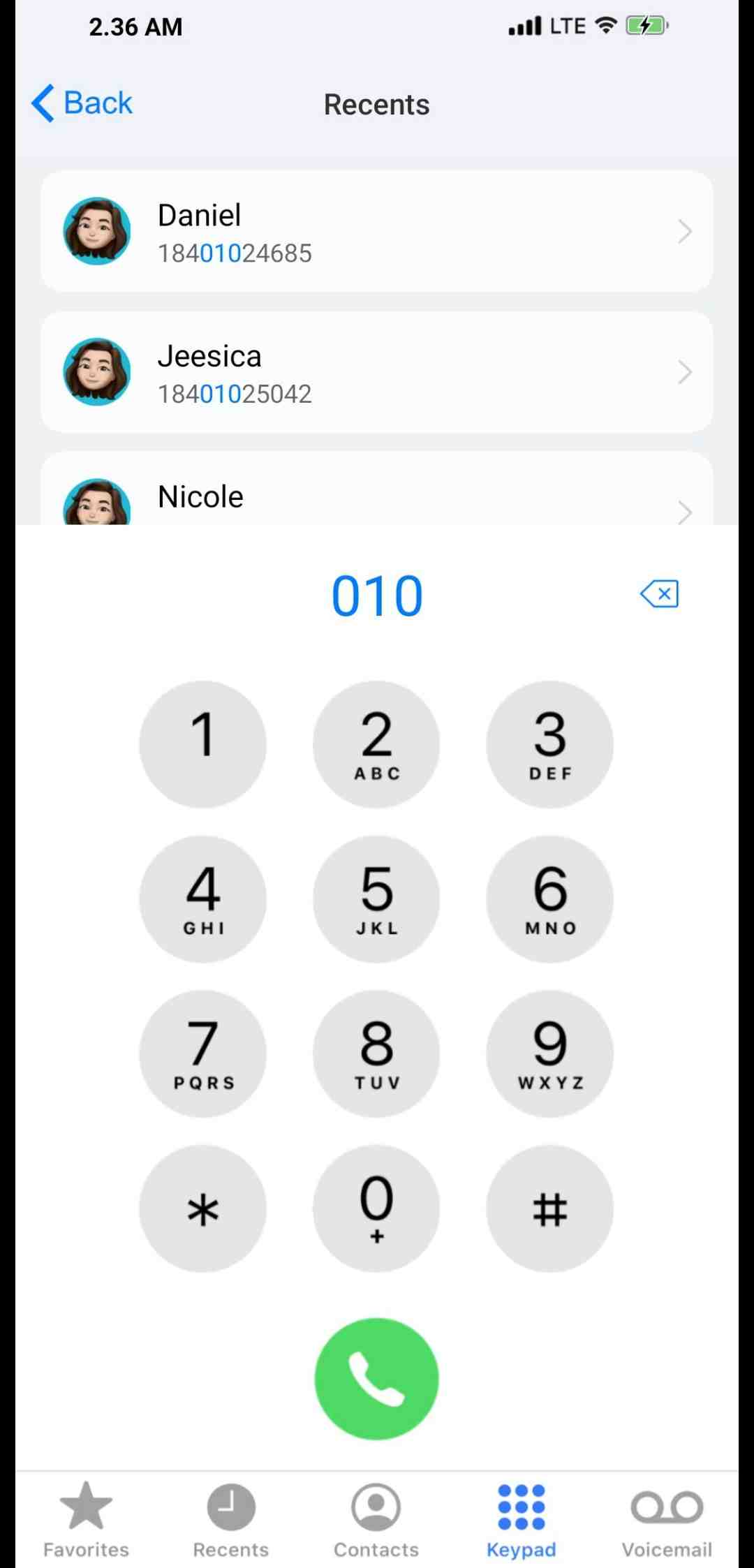Dial digit 2 ABC
This screenshot has width=754, height=1568.
coord(376,744)
